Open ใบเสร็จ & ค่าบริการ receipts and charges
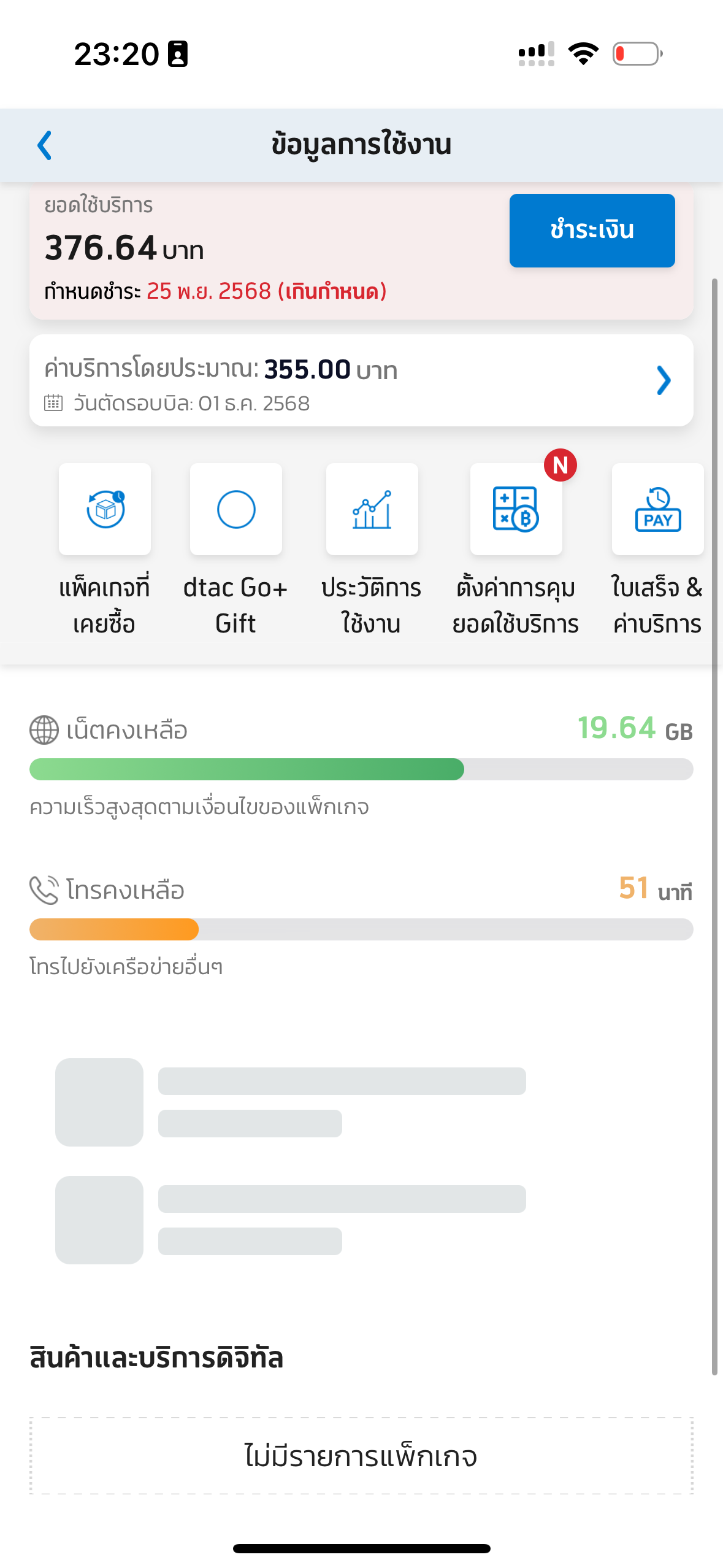 point(657,510)
